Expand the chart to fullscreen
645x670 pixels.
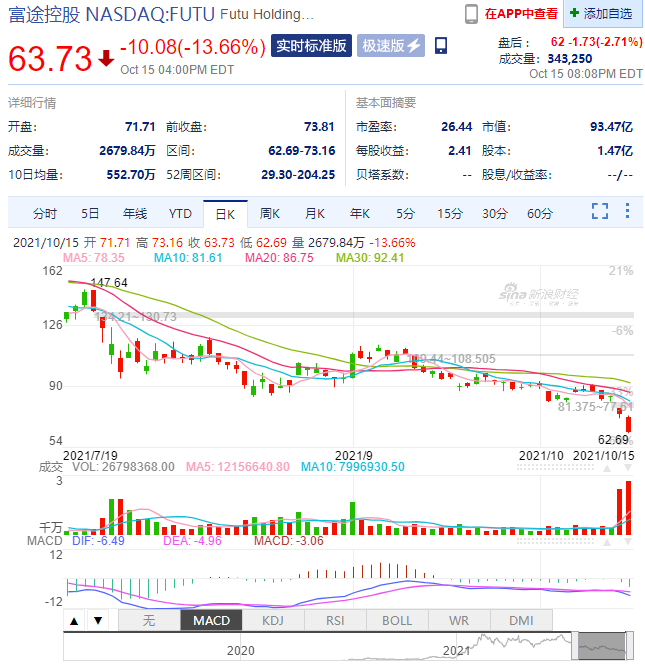pos(600,211)
